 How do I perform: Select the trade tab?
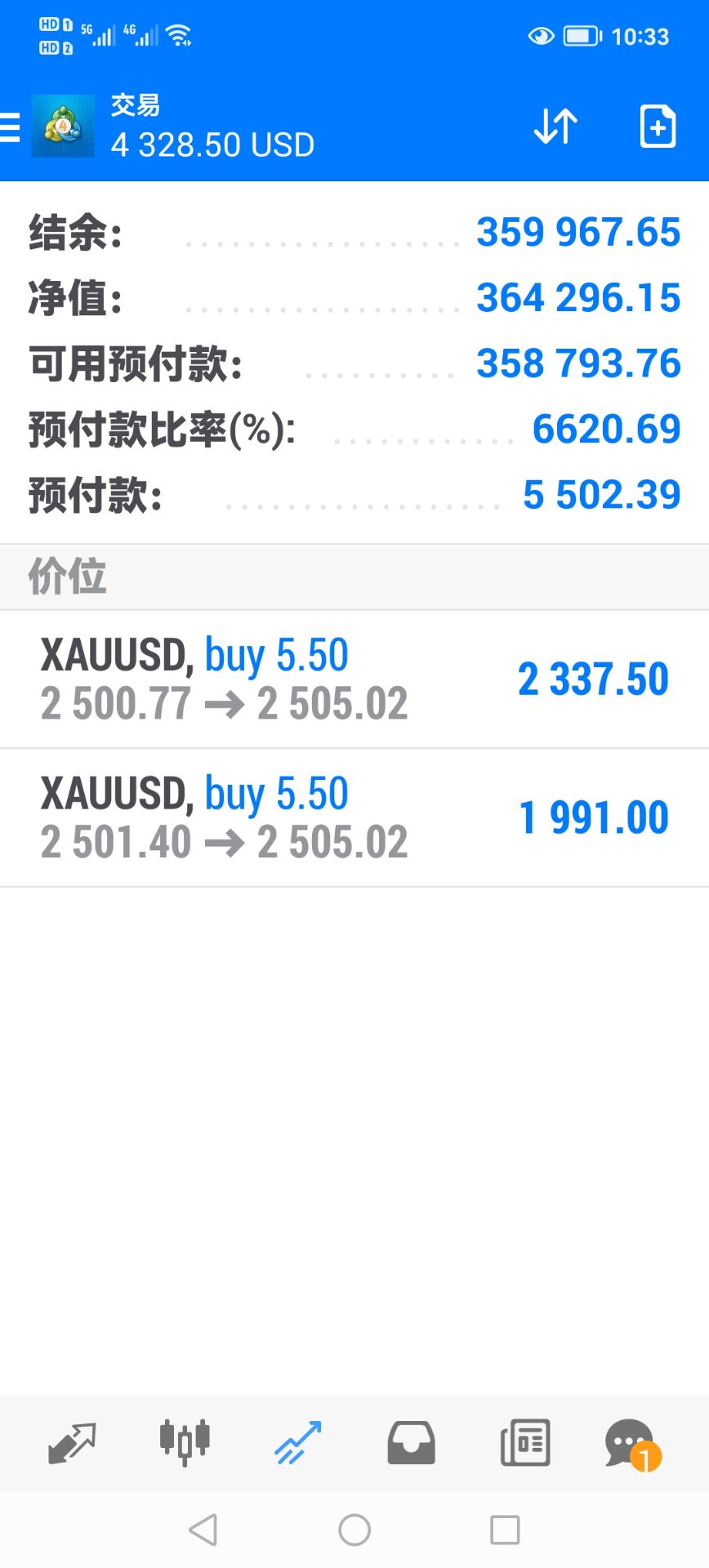point(298,1443)
